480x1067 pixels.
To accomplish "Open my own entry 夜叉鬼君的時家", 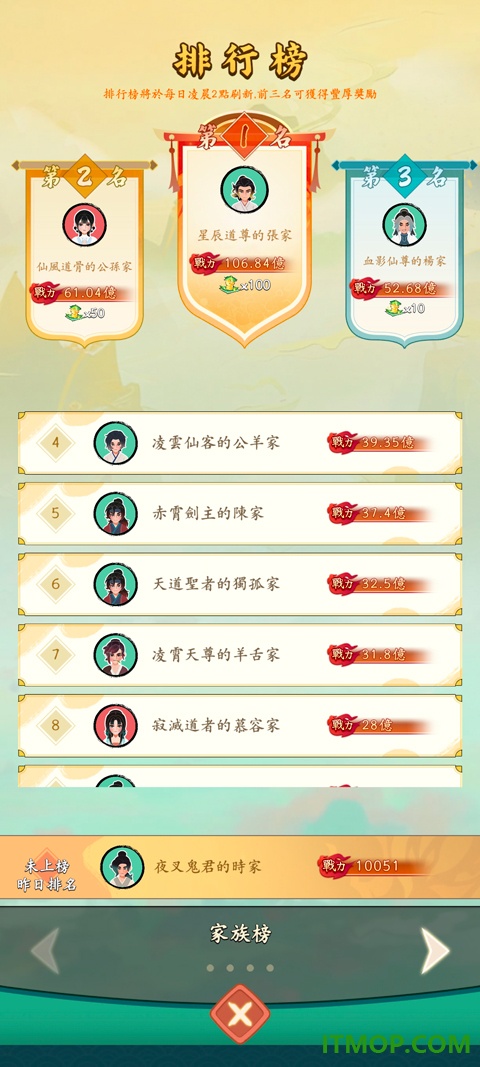I will point(240,867).
